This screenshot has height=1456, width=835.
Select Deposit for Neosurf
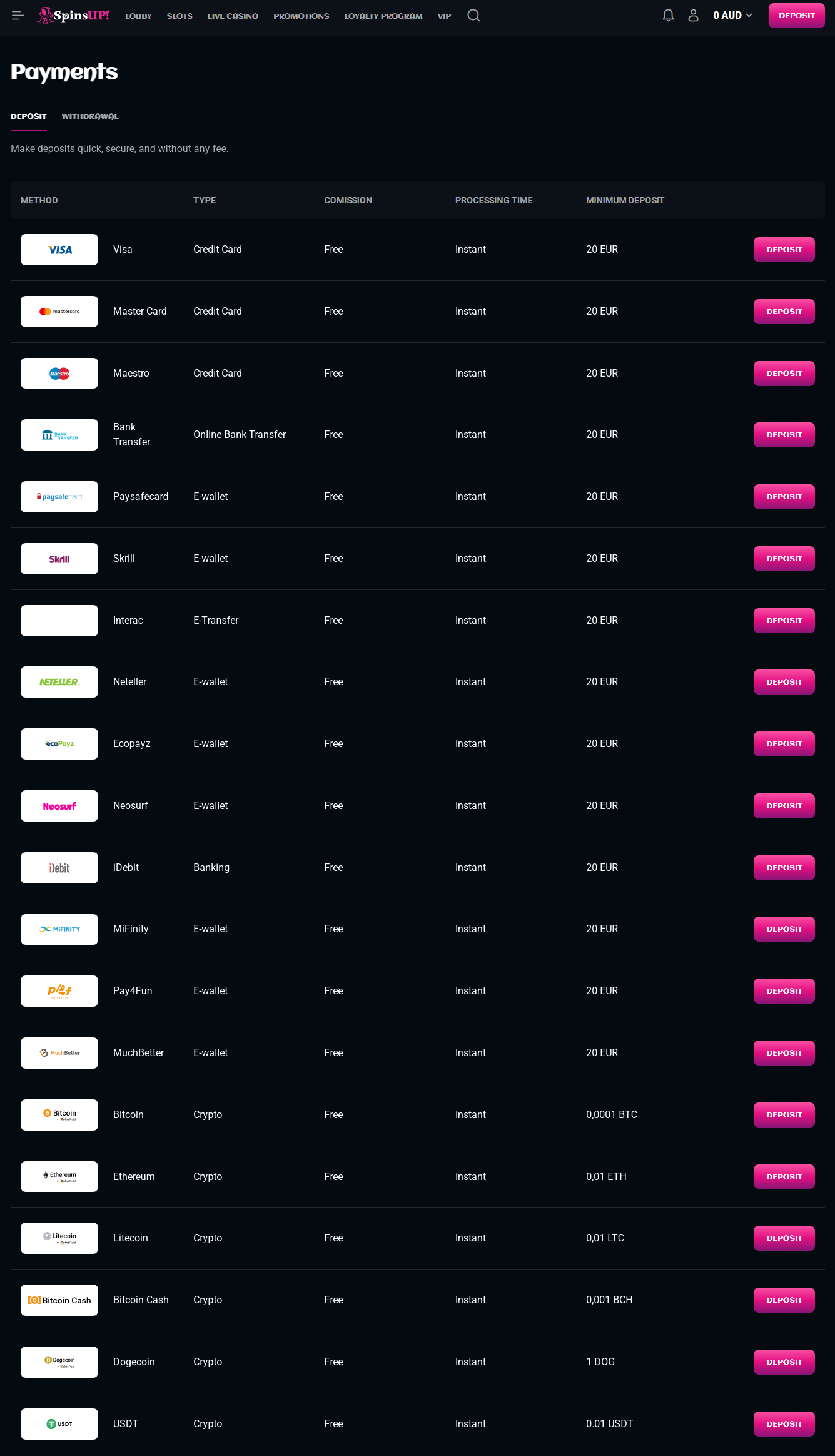(784, 806)
